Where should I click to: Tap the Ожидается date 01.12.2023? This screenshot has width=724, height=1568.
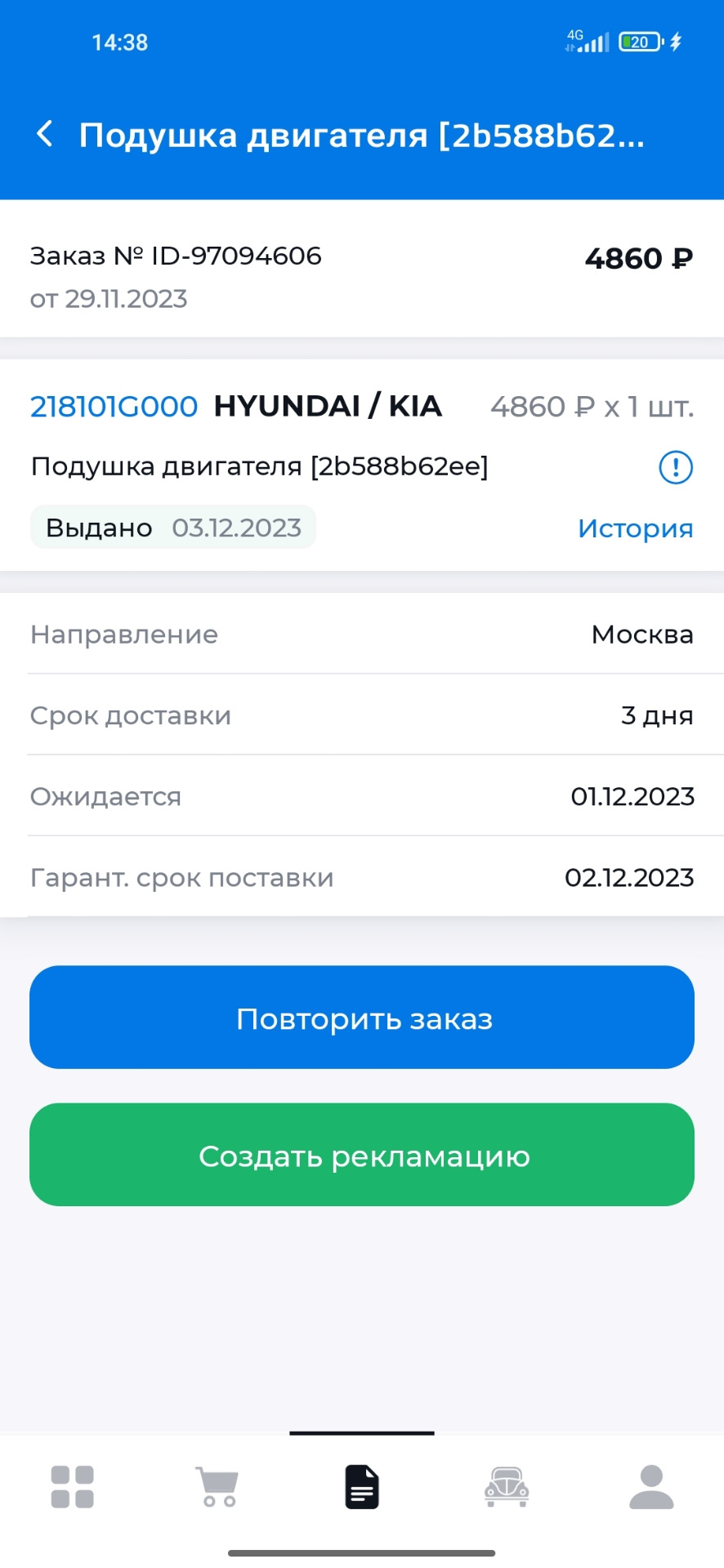(632, 796)
